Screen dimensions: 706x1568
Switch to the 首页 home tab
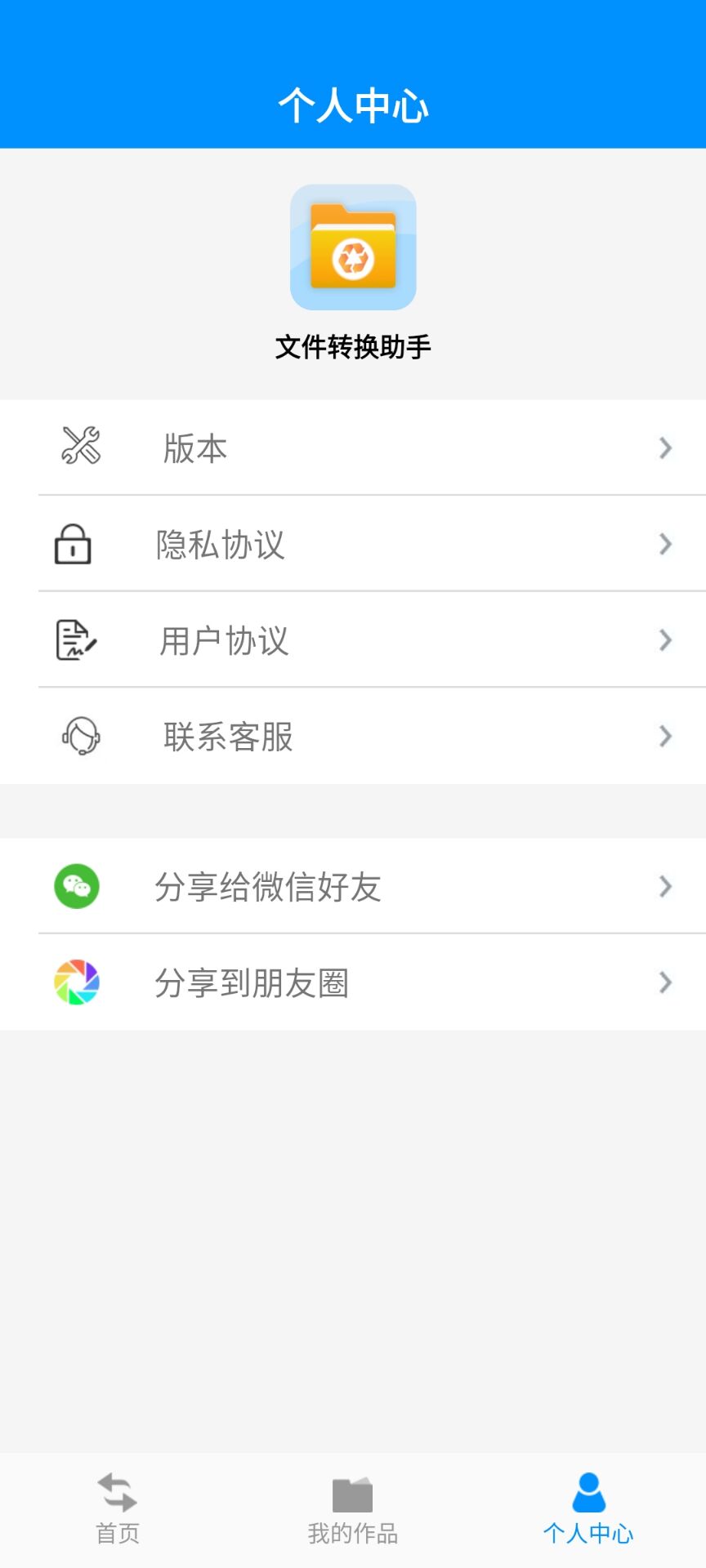[118, 1509]
